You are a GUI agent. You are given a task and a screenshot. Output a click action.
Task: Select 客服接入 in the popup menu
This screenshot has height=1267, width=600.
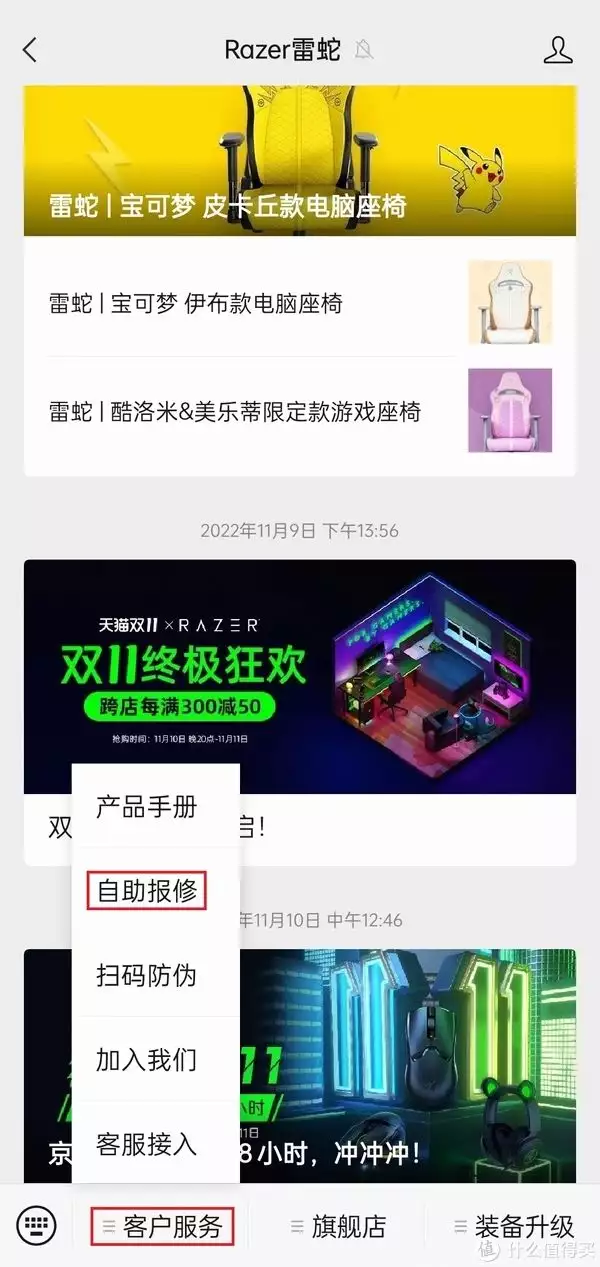(147, 1143)
